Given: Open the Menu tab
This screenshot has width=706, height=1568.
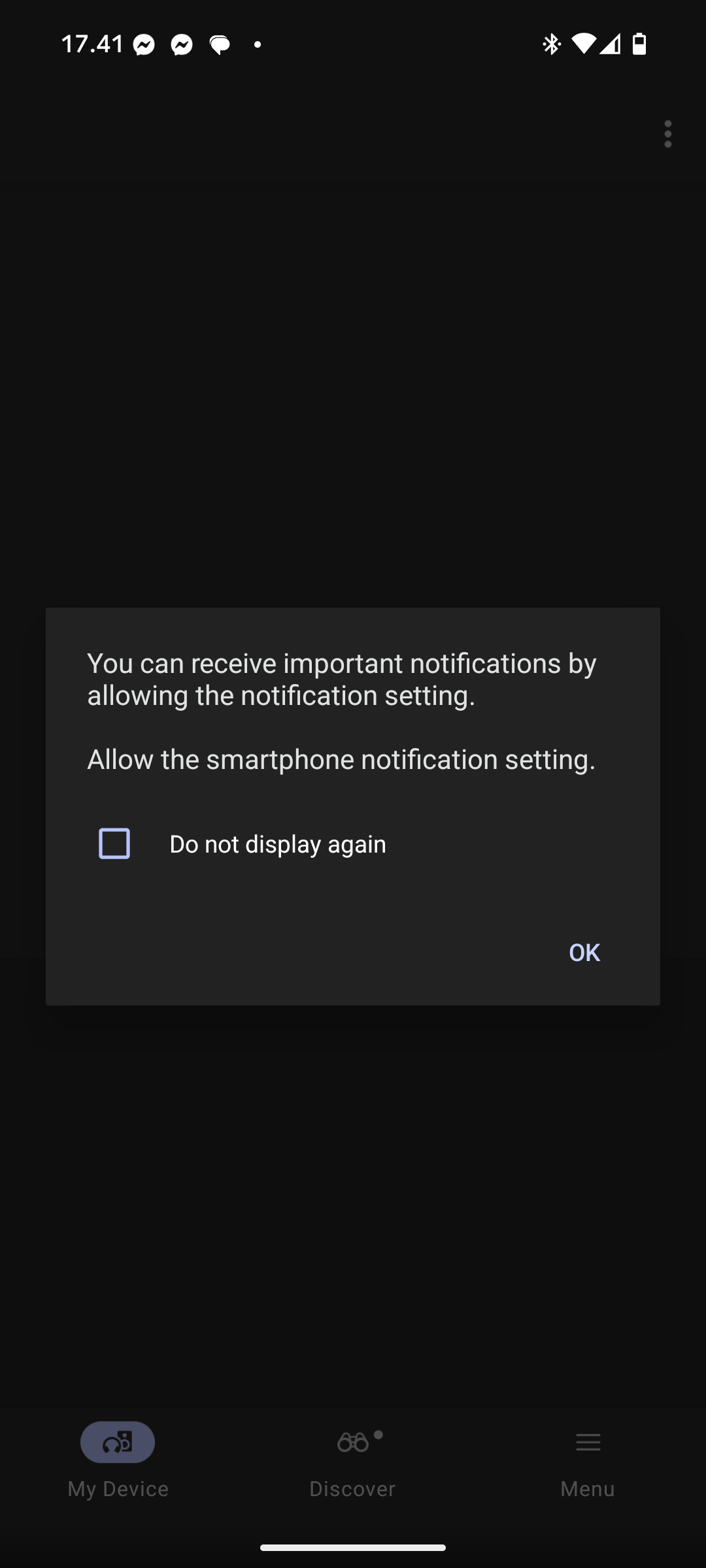Looking at the screenshot, I should (588, 1460).
